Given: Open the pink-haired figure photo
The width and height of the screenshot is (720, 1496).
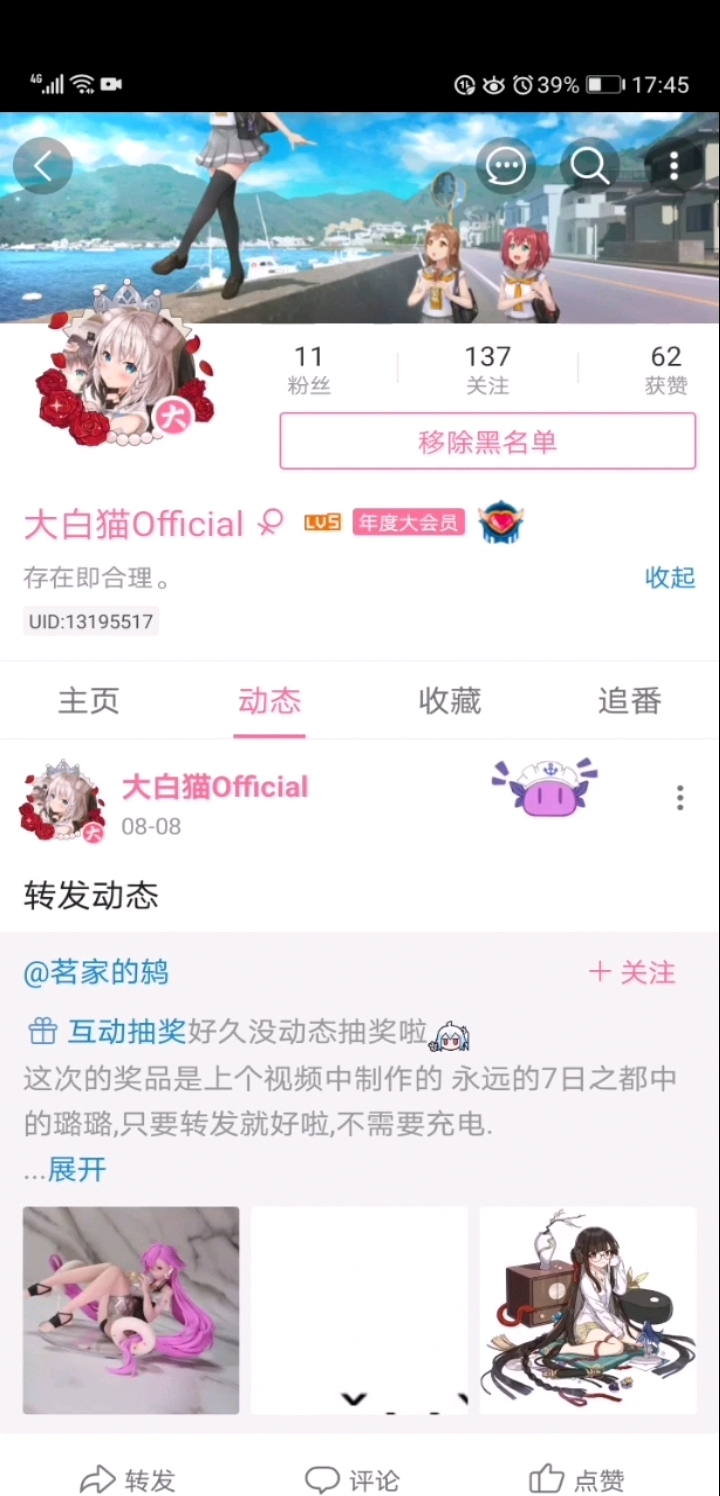Looking at the screenshot, I should (x=131, y=1310).
